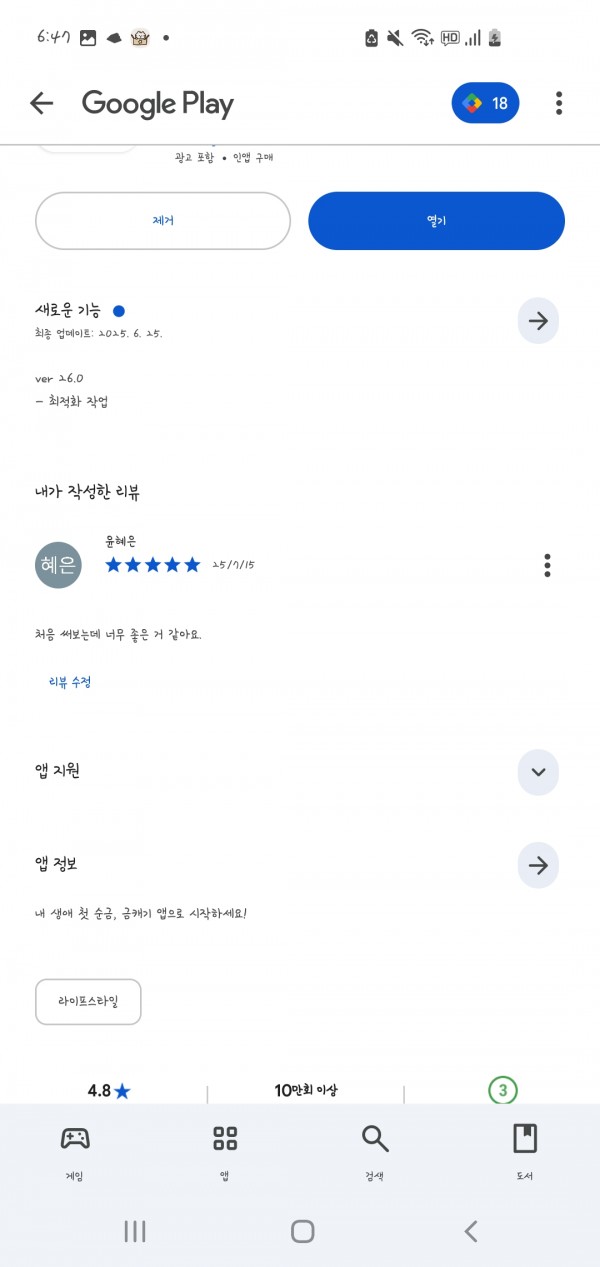Go back with the top-left arrow

(x=41, y=103)
